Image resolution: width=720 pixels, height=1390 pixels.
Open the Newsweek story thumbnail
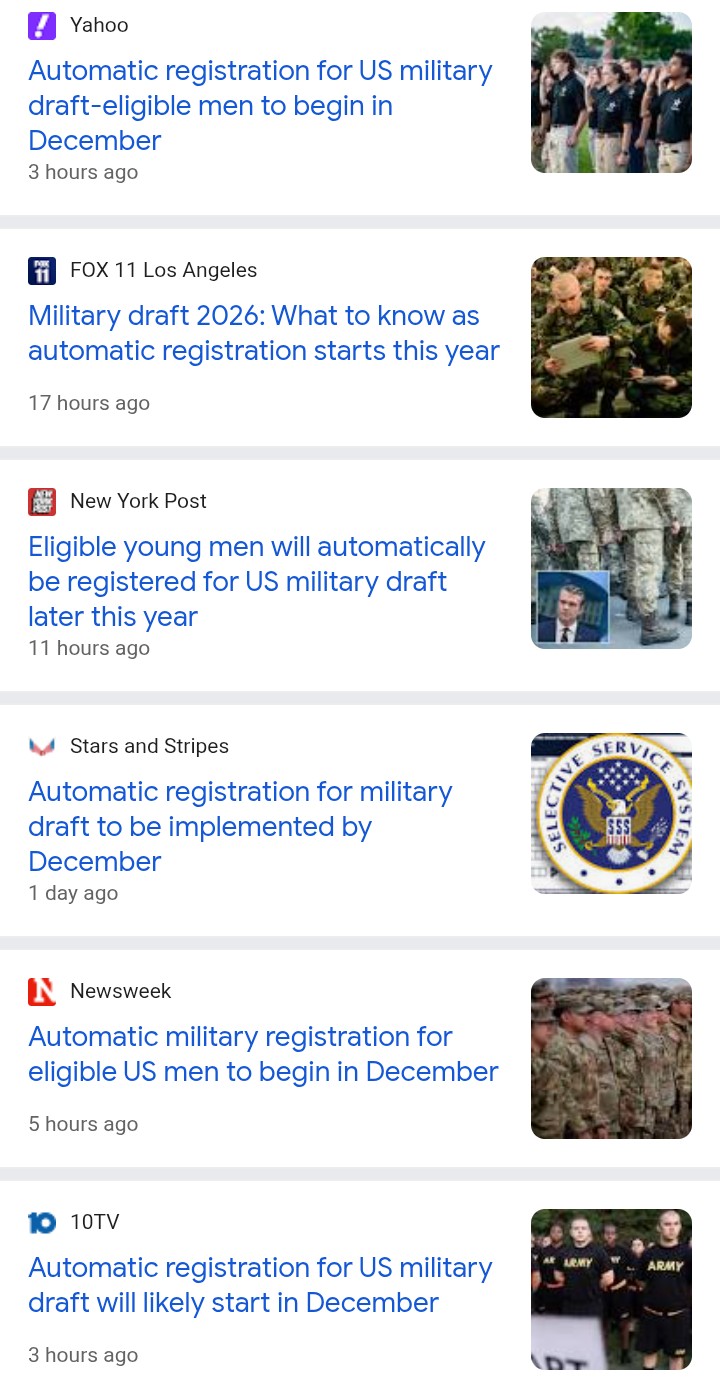point(611,1058)
